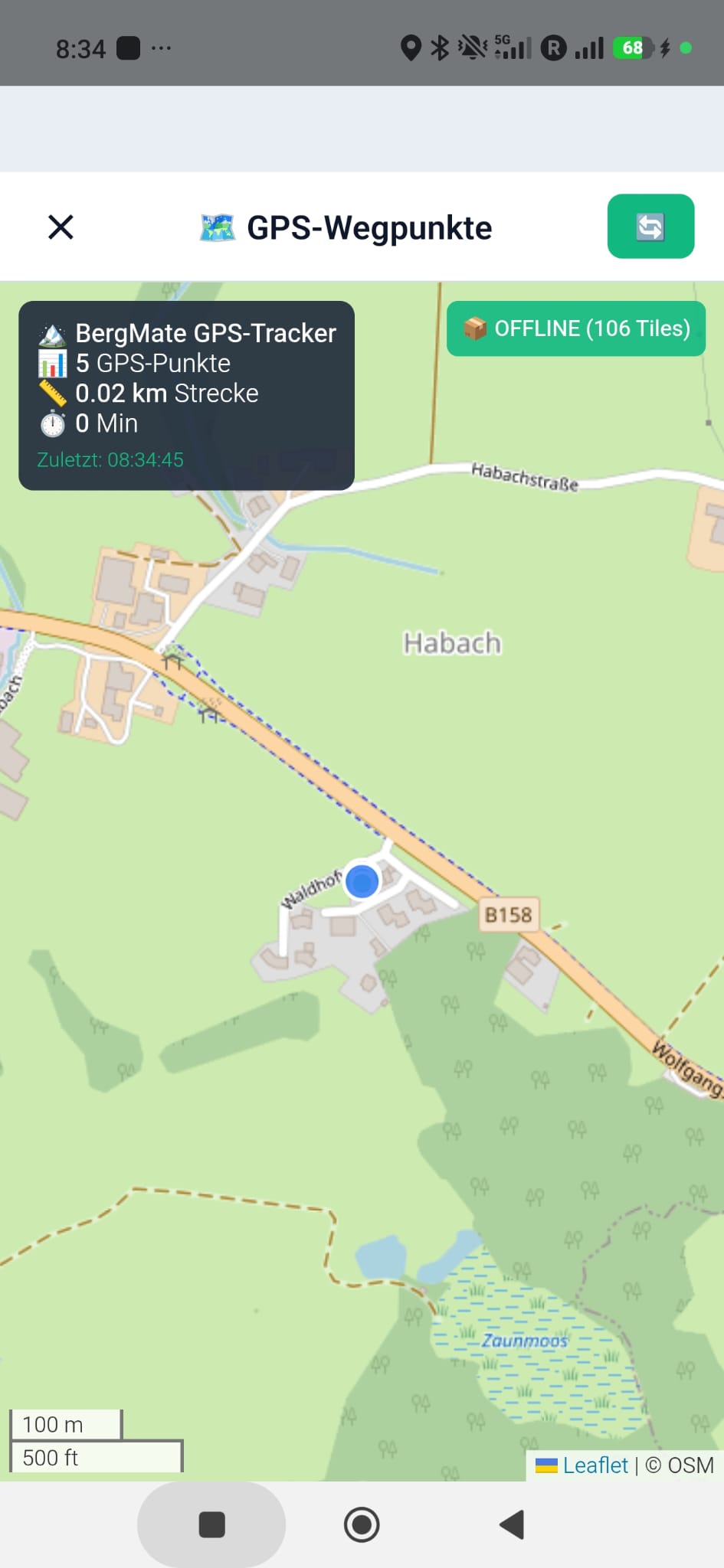The image size is (724, 1568).
Task: Tap the Zuletzt: 08:34:45 timestamp
Action: point(110,459)
